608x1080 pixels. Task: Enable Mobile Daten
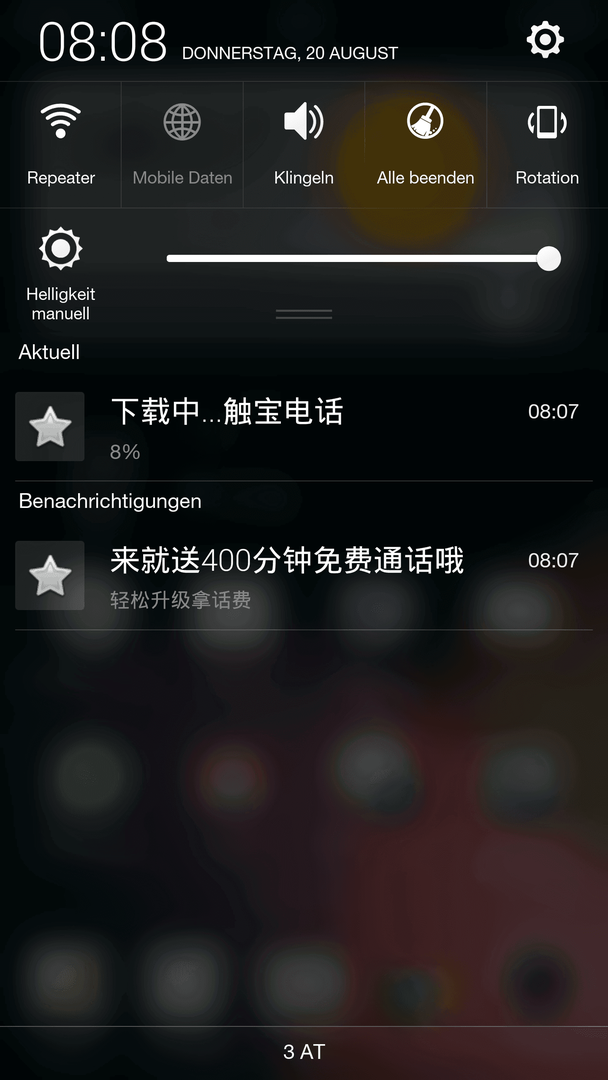182,145
